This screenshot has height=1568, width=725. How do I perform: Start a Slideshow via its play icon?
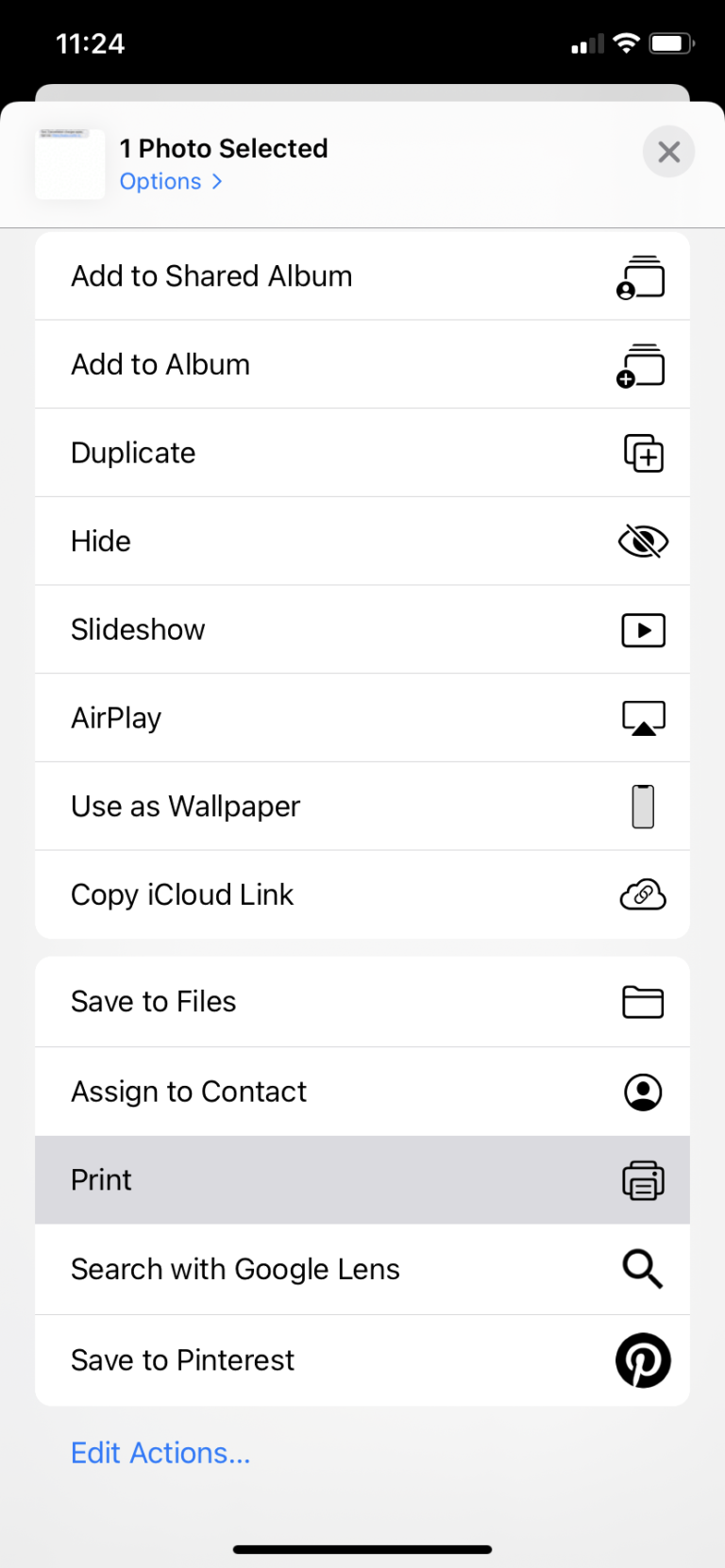click(643, 629)
